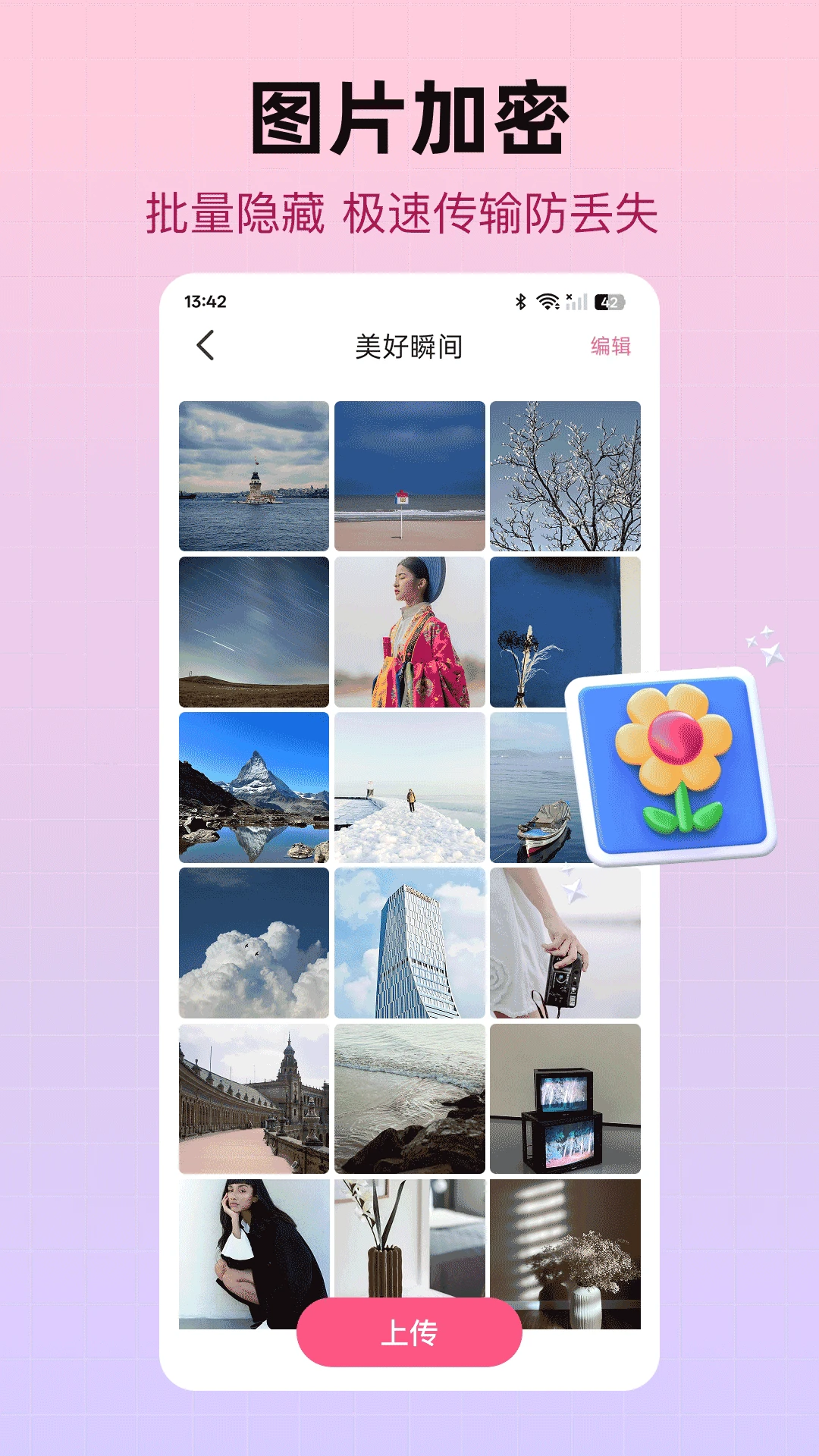Tap the cellular signal bars icon
Screen dimensions: 819x1456
pyautogui.click(x=576, y=302)
